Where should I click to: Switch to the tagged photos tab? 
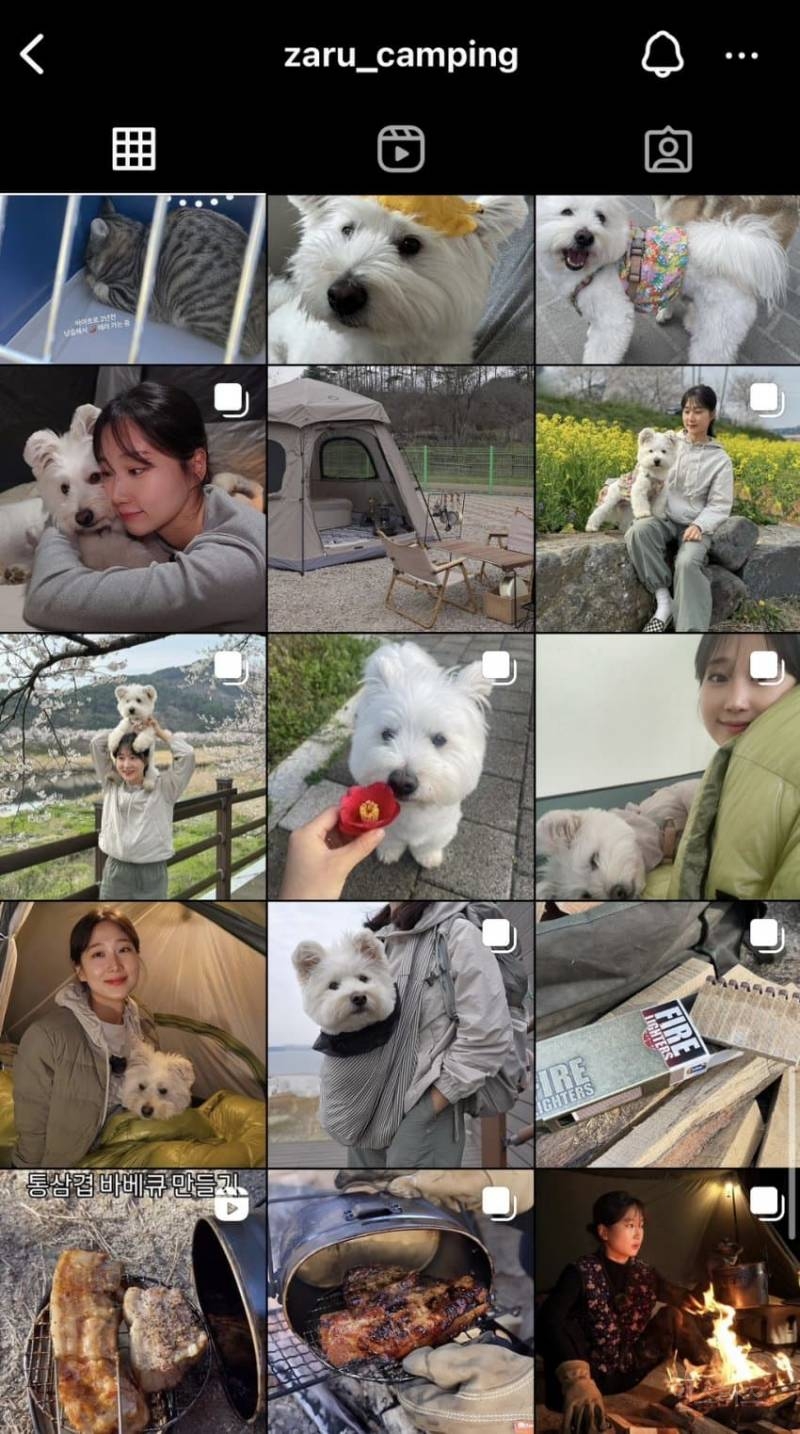(x=668, y=149)
